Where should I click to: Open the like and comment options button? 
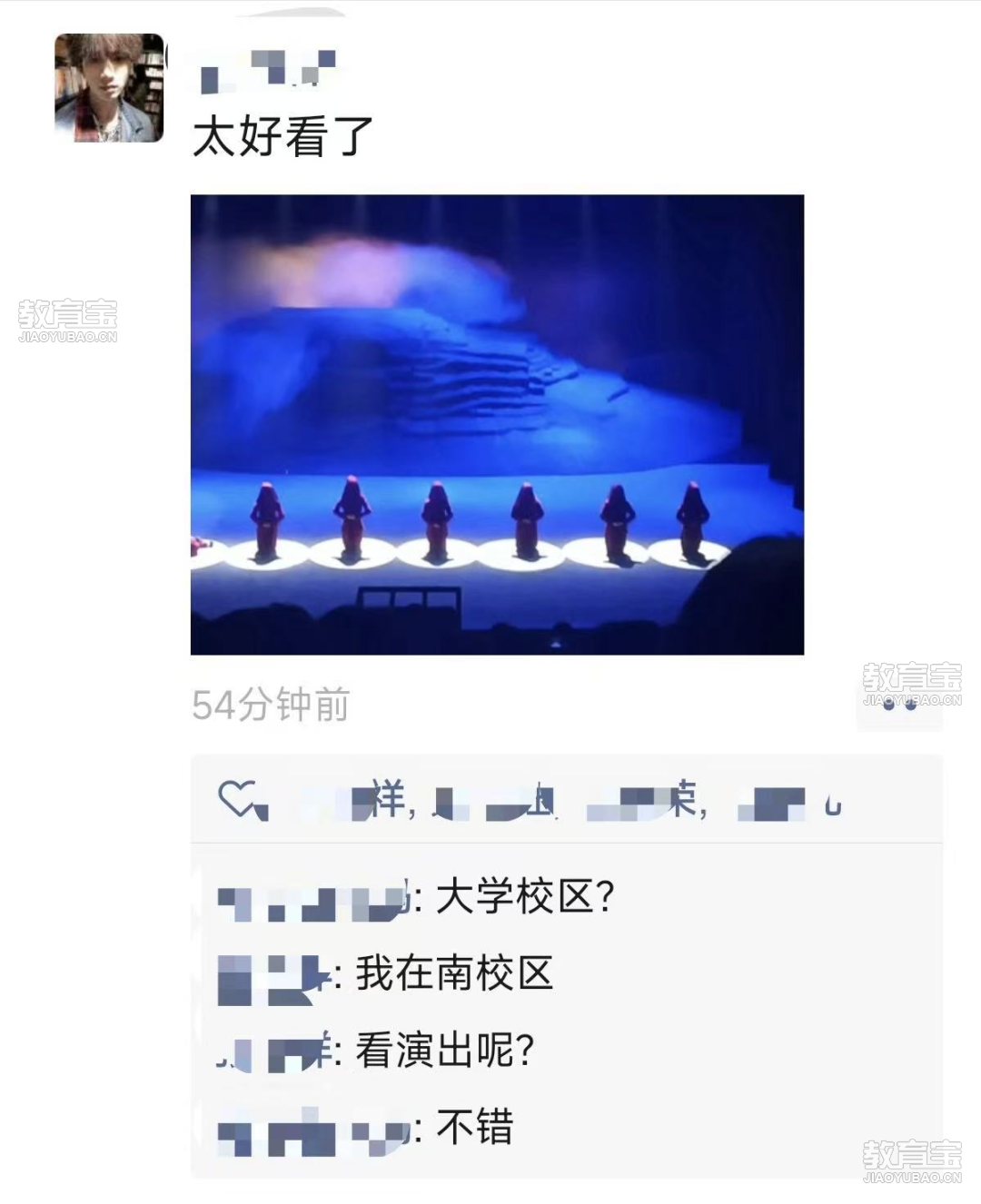click(x=899, y=706)
